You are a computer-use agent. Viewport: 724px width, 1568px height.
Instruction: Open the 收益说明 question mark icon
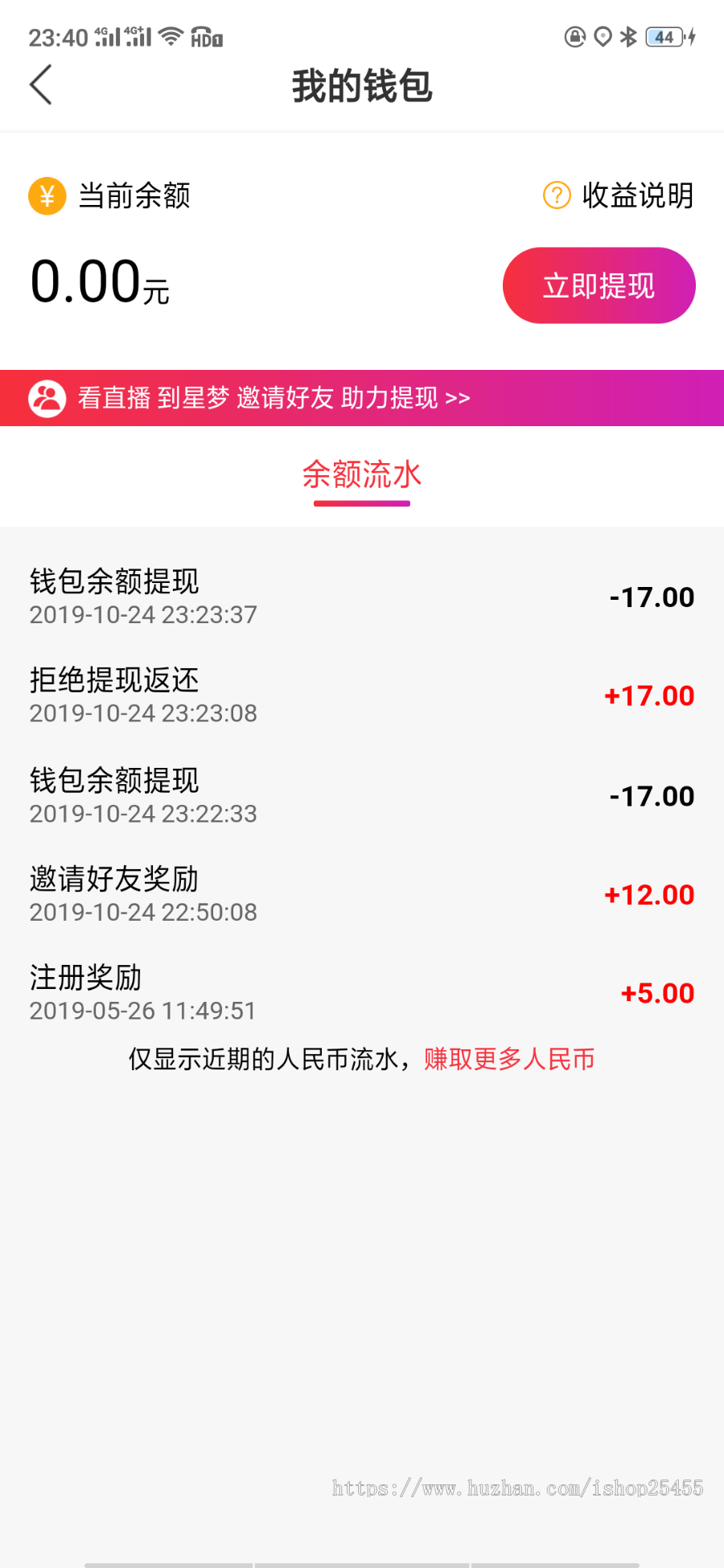[x=556, y=195]
